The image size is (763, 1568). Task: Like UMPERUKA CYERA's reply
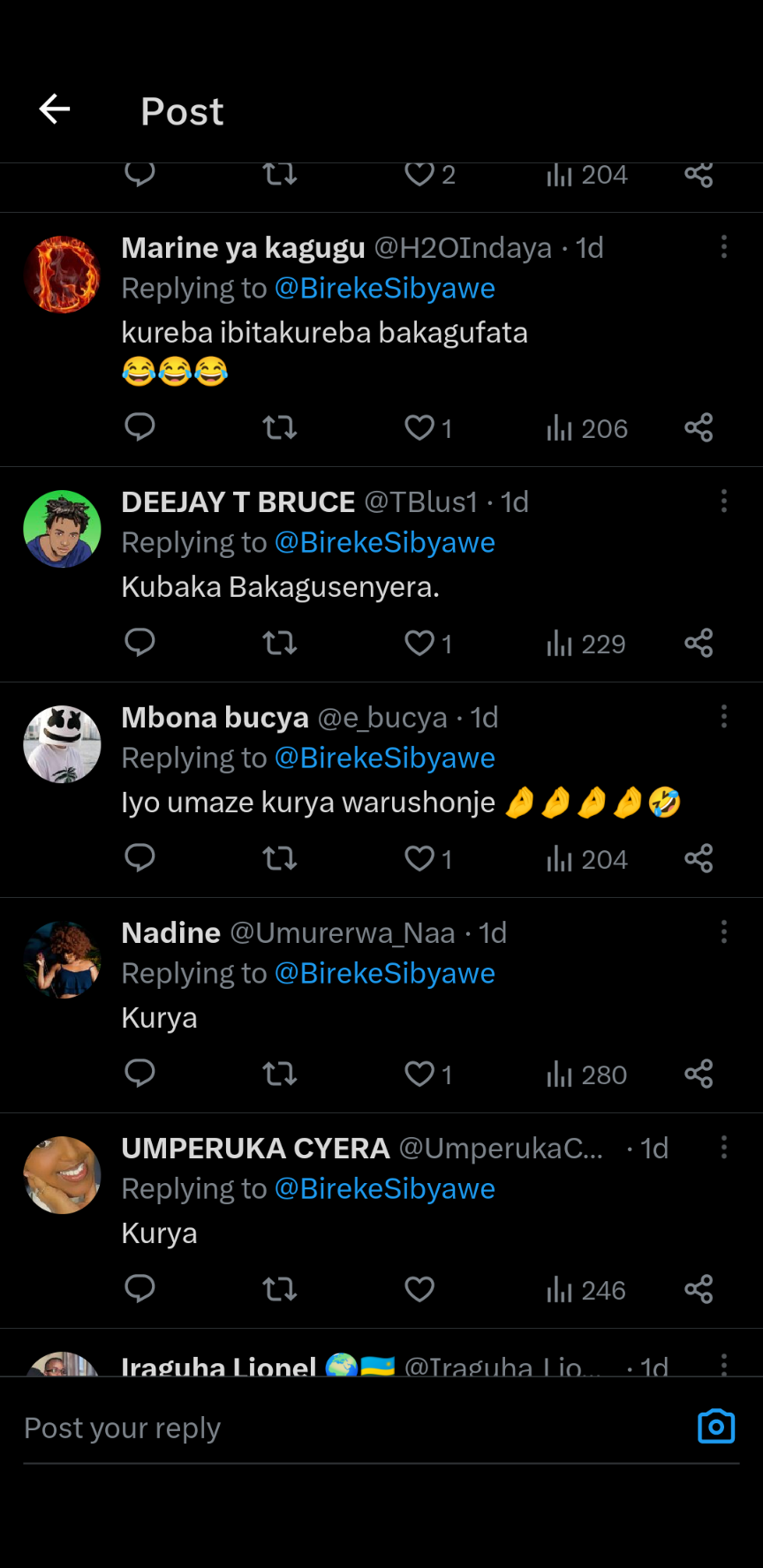pyautogui.click(x=419, y=1289)
